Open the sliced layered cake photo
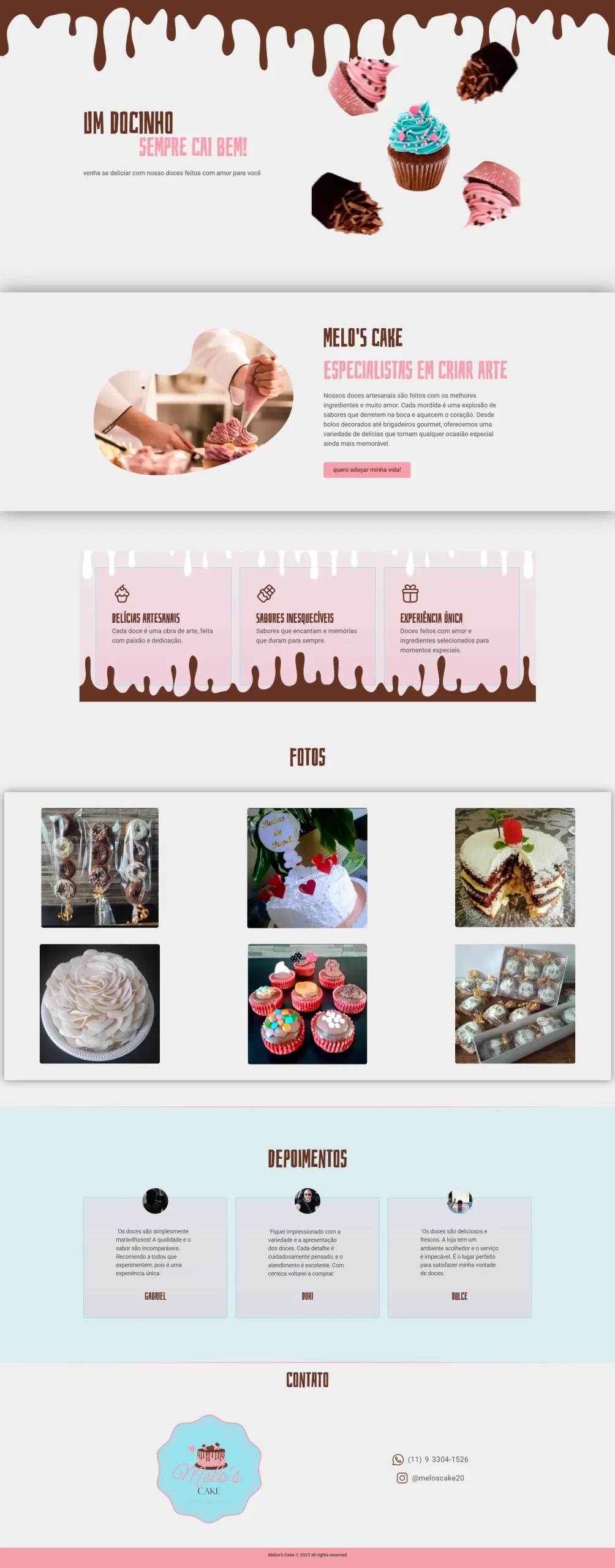615x1568 pixels. click(x=515, y=867)
